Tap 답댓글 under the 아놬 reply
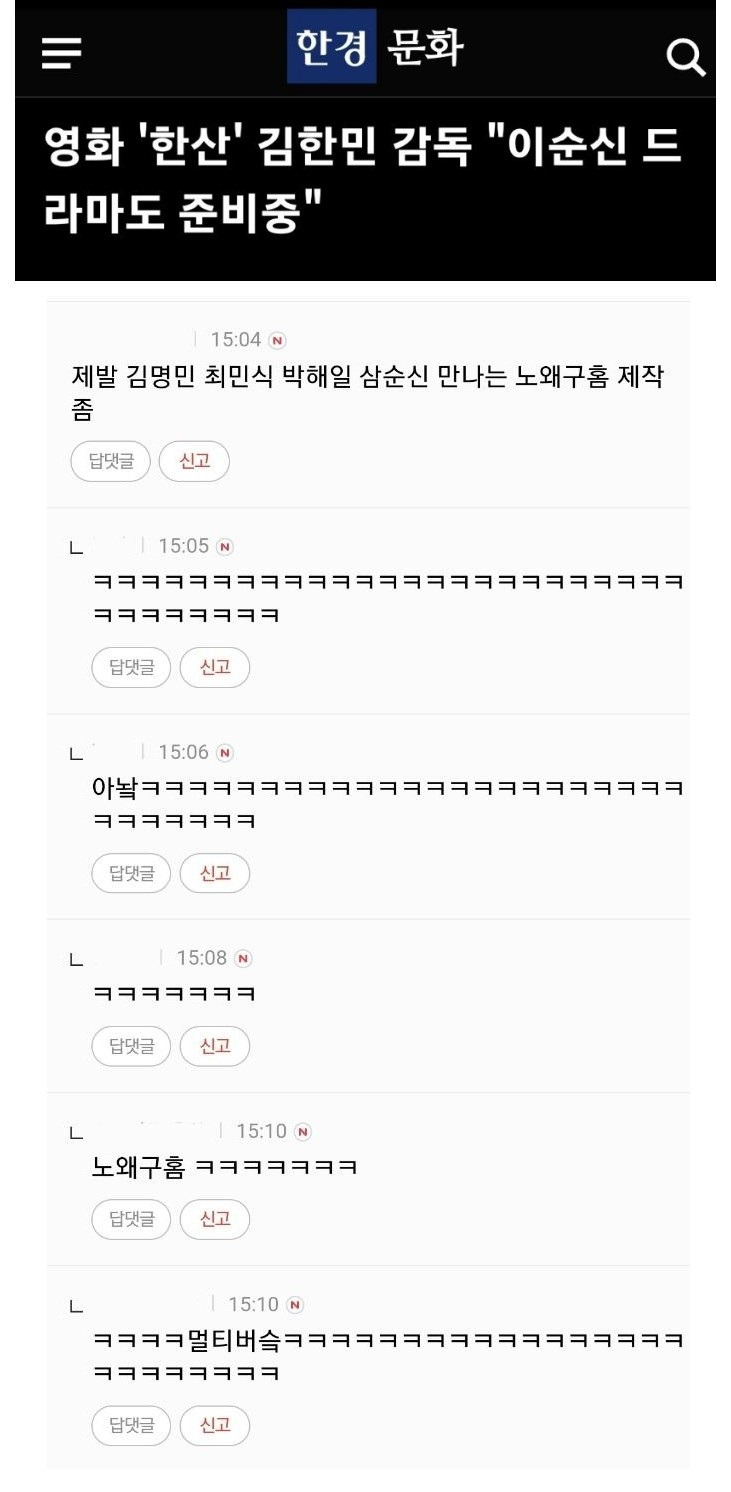 [x=132, y=873]
